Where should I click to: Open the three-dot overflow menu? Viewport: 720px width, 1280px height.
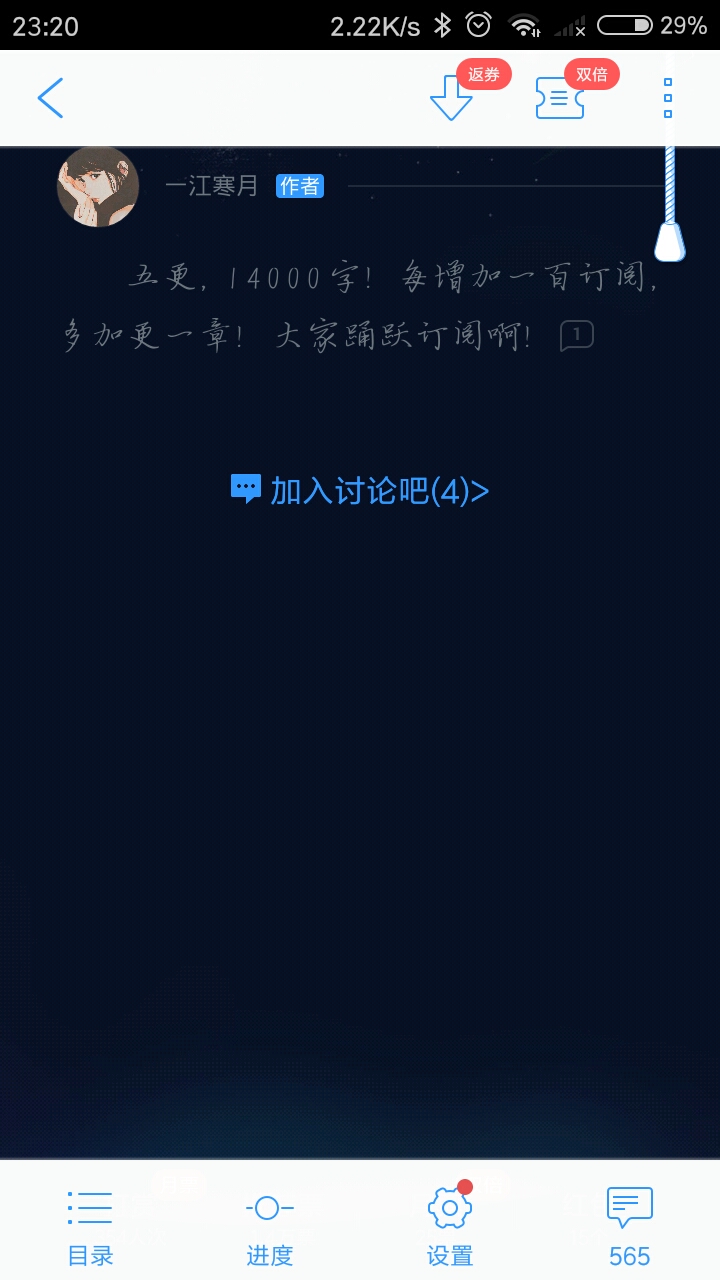[x=668, y=98]
